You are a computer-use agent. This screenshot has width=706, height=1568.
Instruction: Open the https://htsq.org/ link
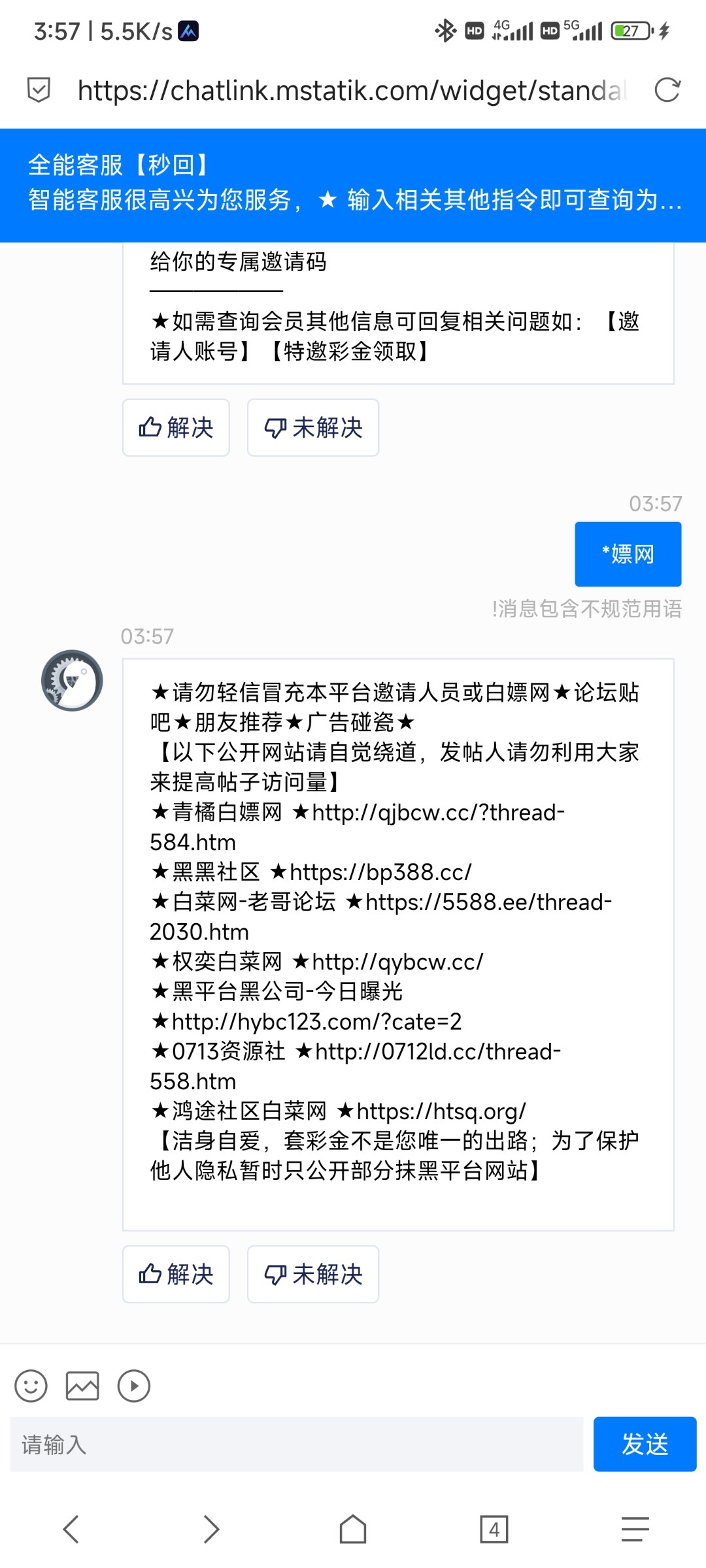coord(438,1111)
